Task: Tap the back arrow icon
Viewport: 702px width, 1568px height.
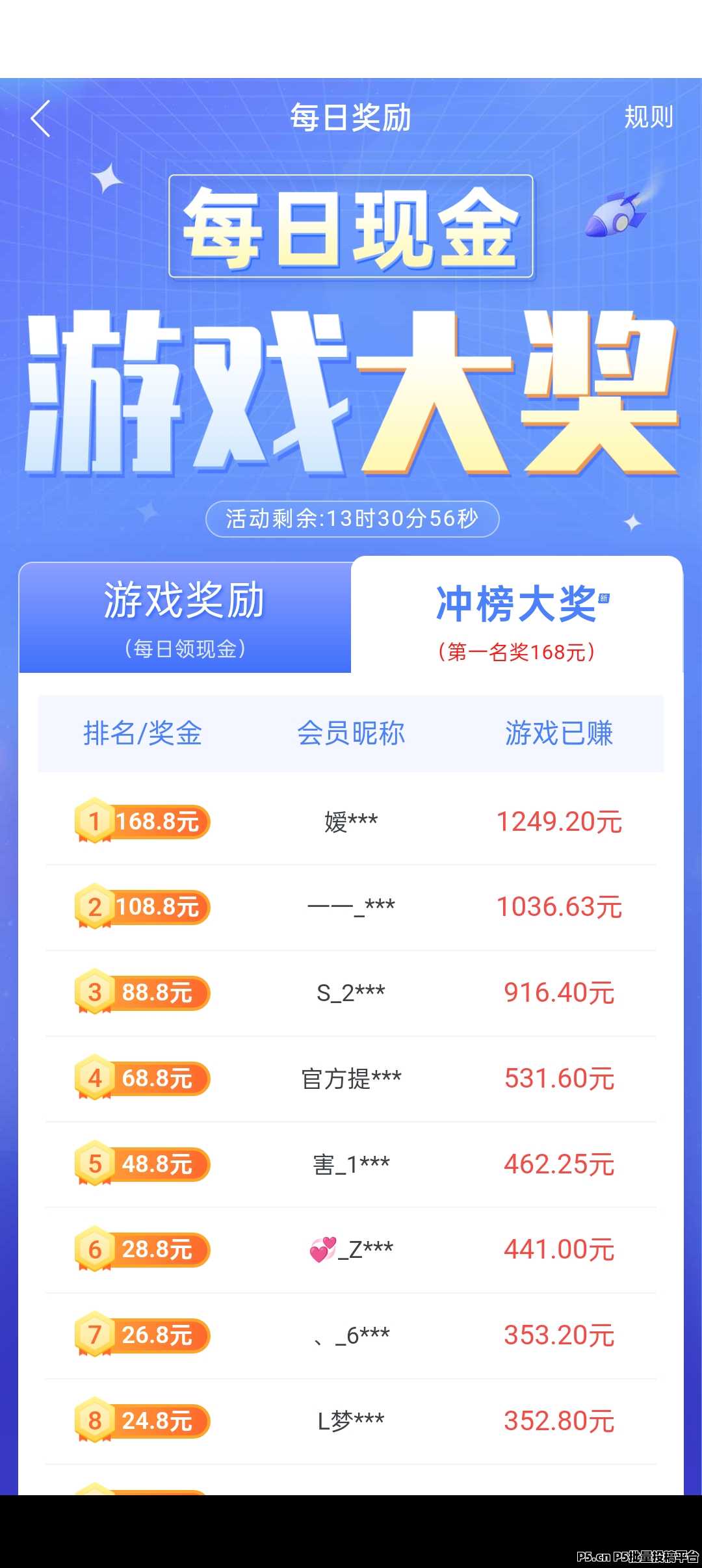Action: pos(40,119)
